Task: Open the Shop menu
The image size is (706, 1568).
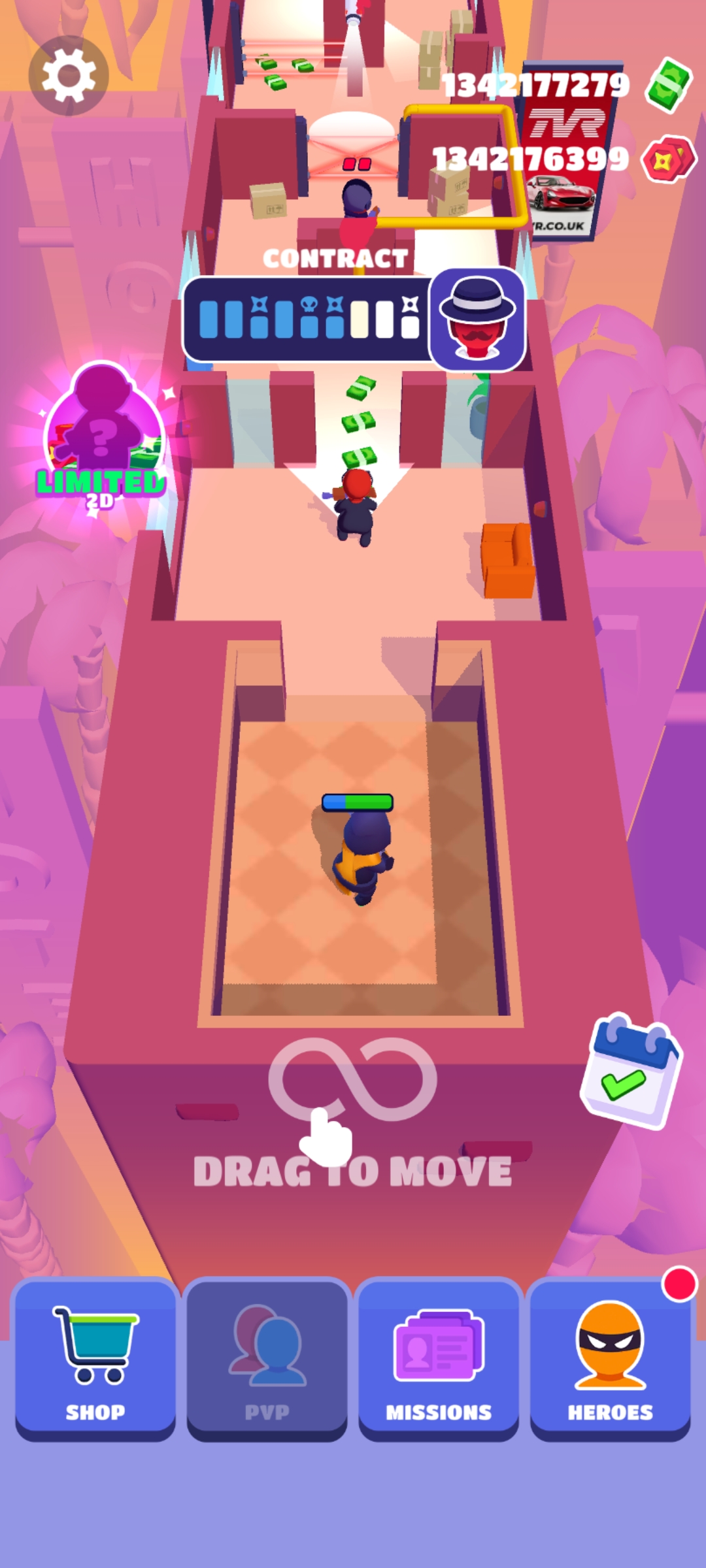Action: click(95, 1360)
